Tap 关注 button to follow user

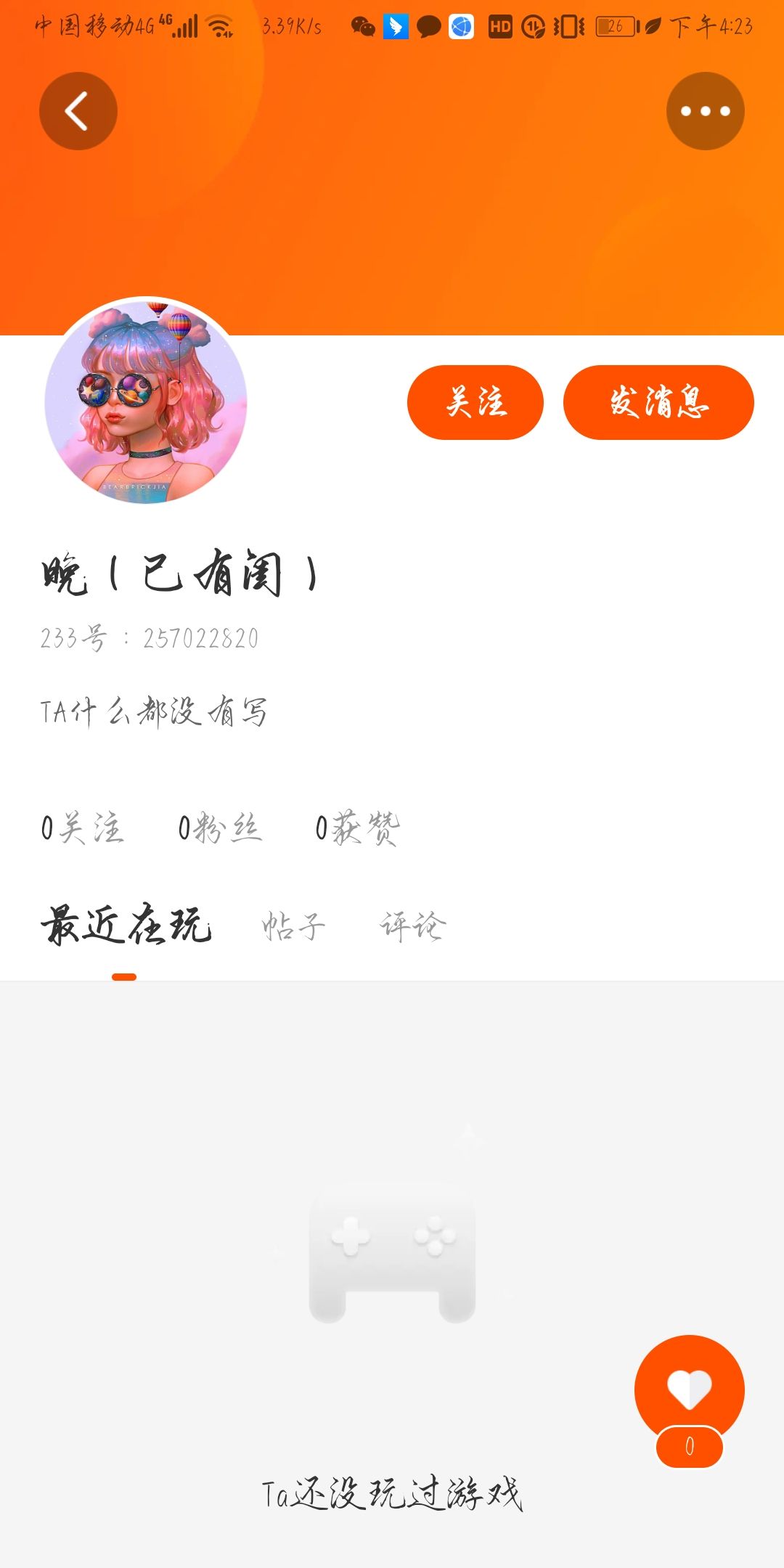pyautogui.click(x=475, y=402)
